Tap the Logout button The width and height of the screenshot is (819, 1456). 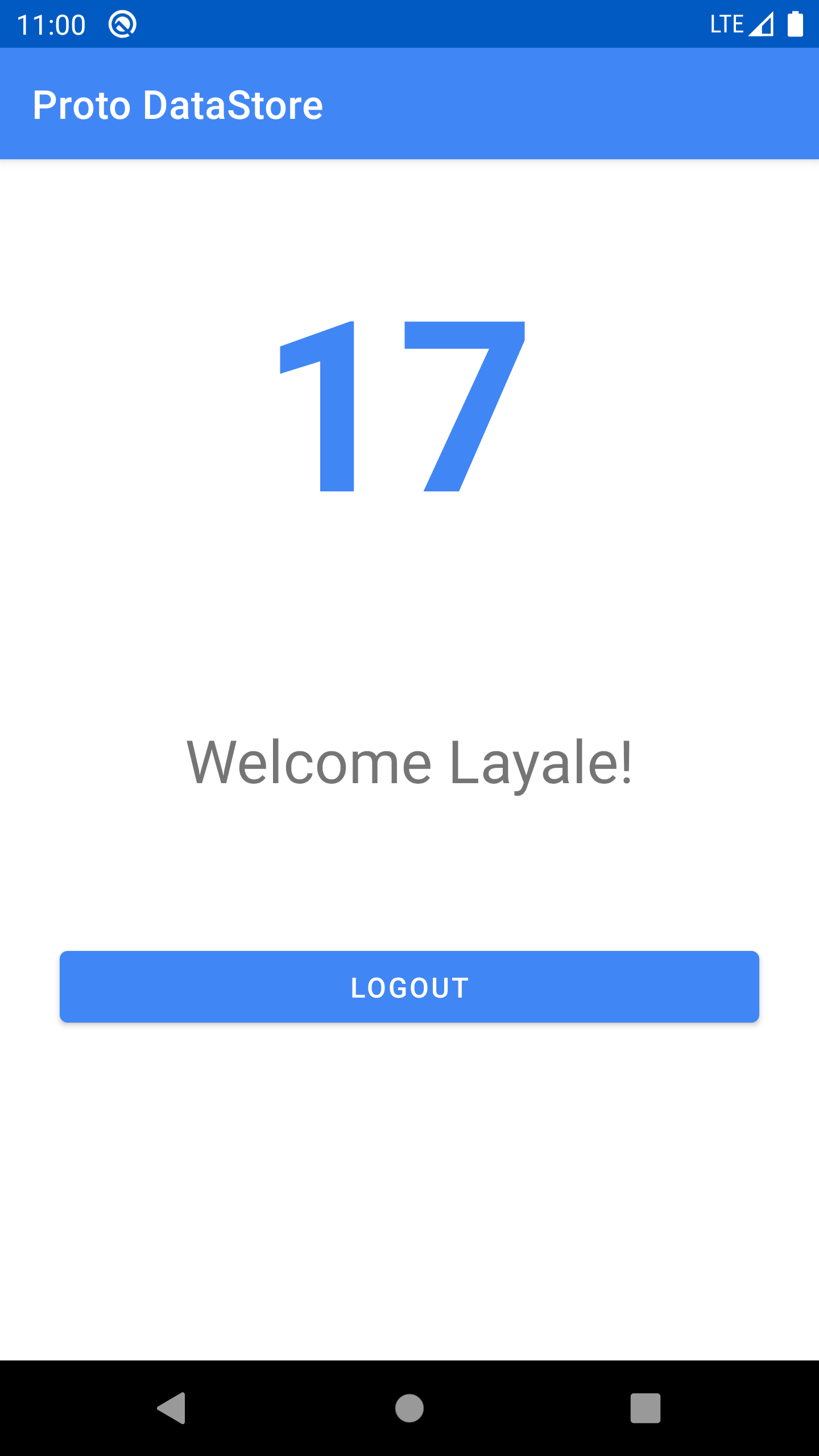[409, 987]
